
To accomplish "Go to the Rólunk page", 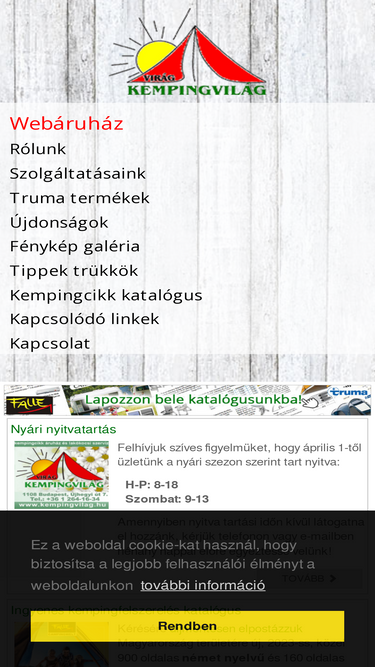I will click(38, 149).
